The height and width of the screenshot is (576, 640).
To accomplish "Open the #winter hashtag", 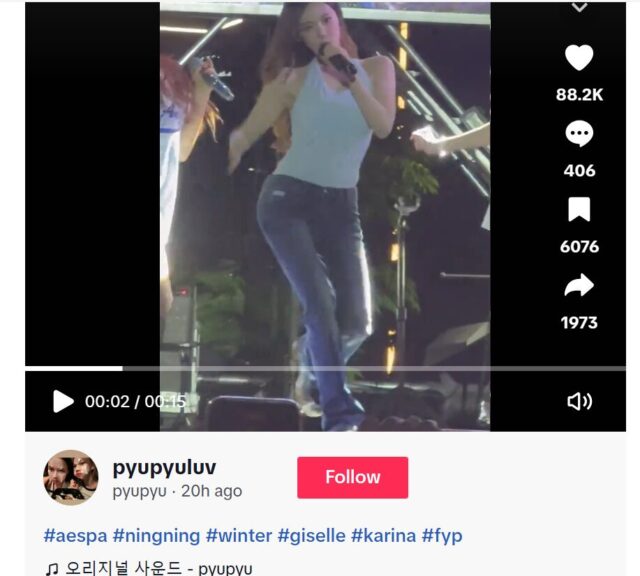I will (238, 536).
